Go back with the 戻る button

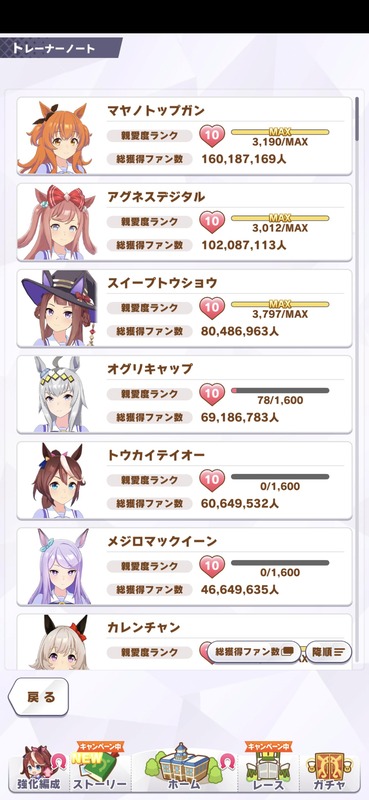pos(39,697)
